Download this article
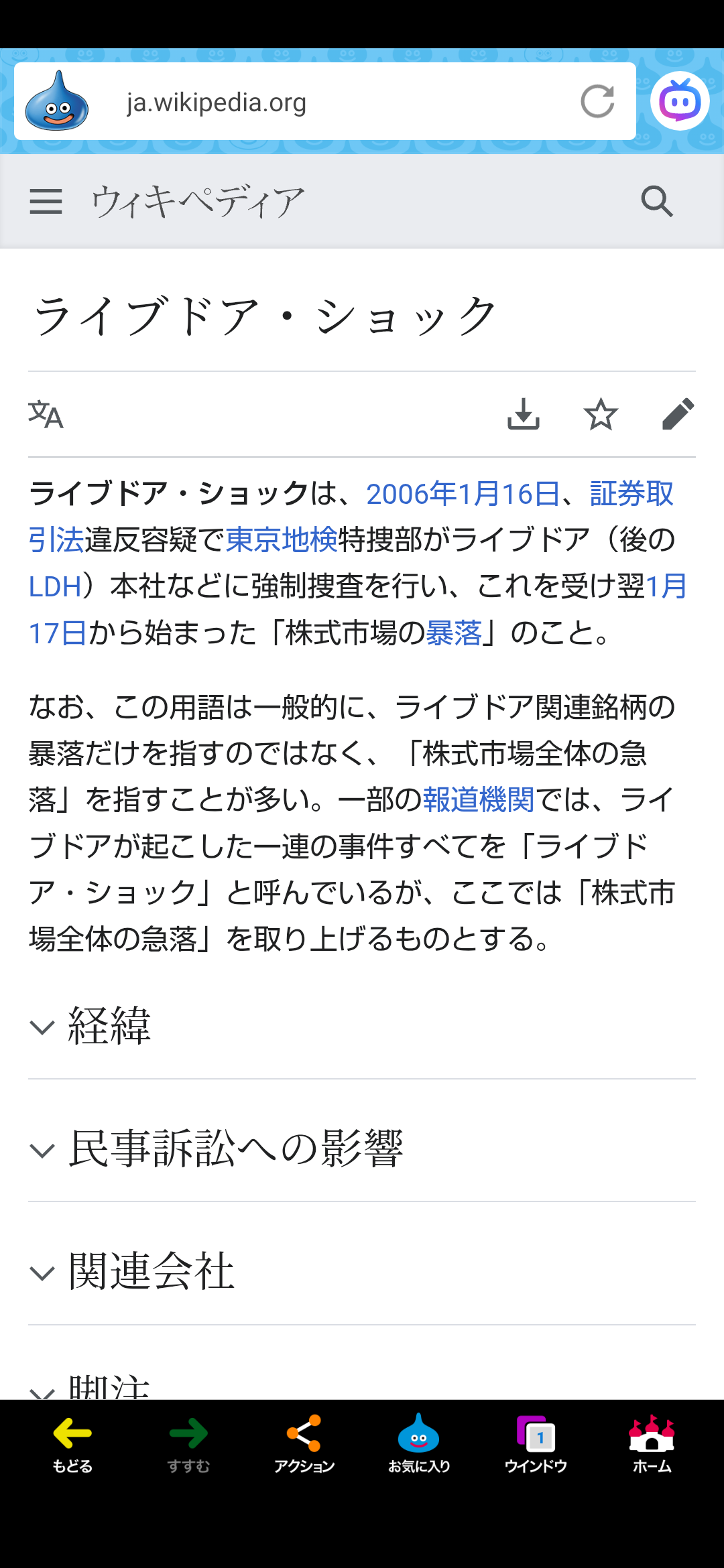The width and height of the screenshot is (724, 1568). pos(524,414)
